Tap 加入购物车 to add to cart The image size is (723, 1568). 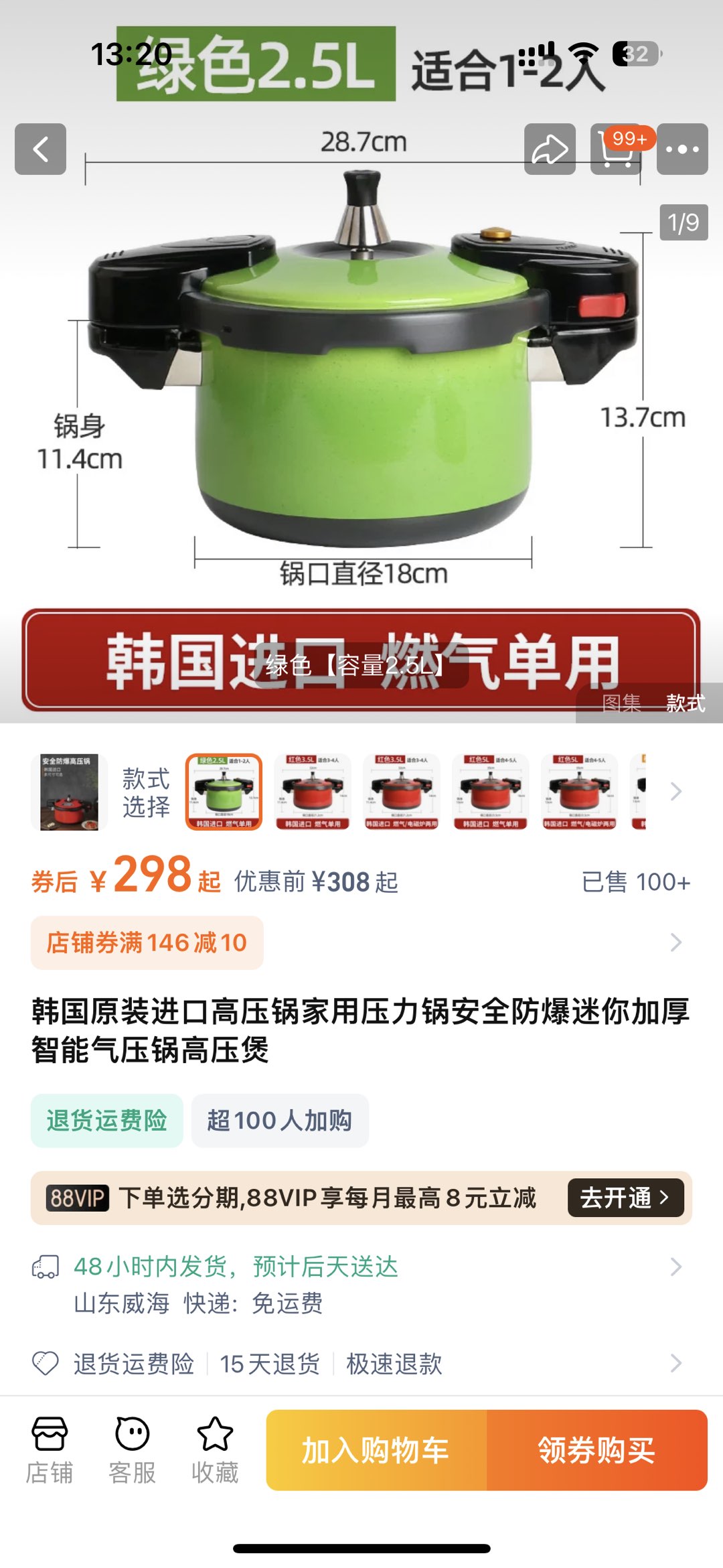[x=376, y=1450]
